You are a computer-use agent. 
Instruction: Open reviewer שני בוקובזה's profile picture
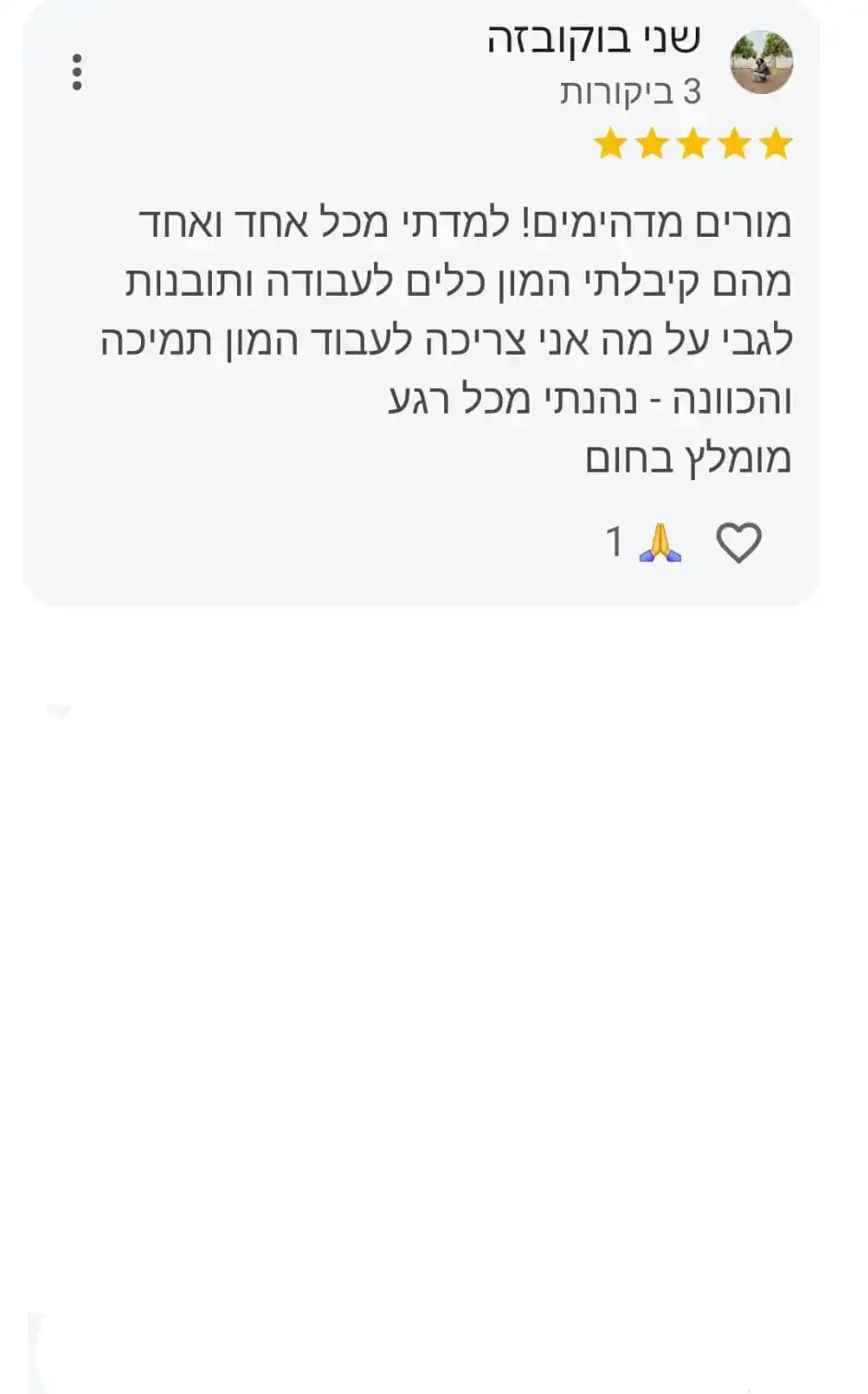click(x=761, y=63)
